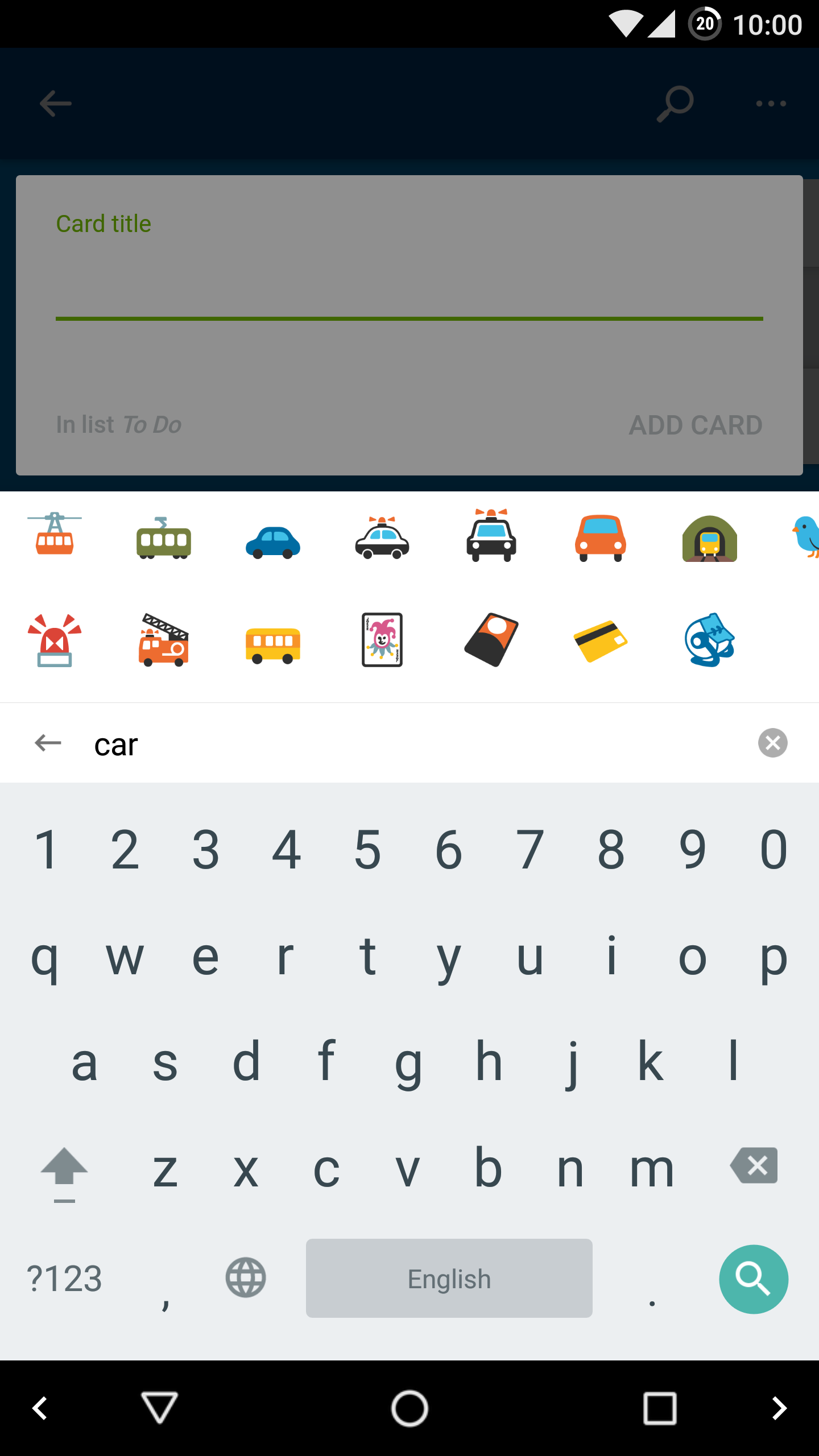Image resolution: width=819 pixels, height=1456 pixels.
Task: Hide keyboard with the down triangle
Action: click(x=159, y=1408)
